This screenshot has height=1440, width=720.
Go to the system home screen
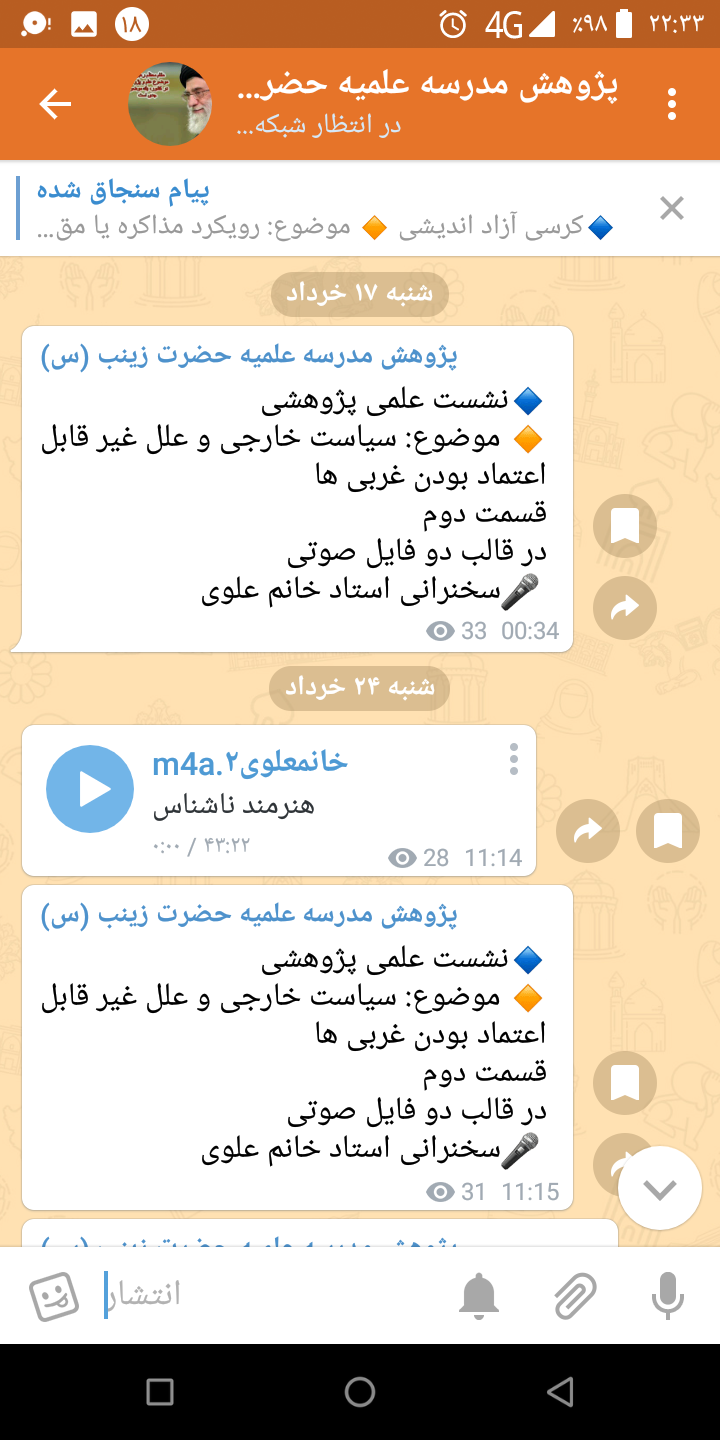tap(360, 1391)
